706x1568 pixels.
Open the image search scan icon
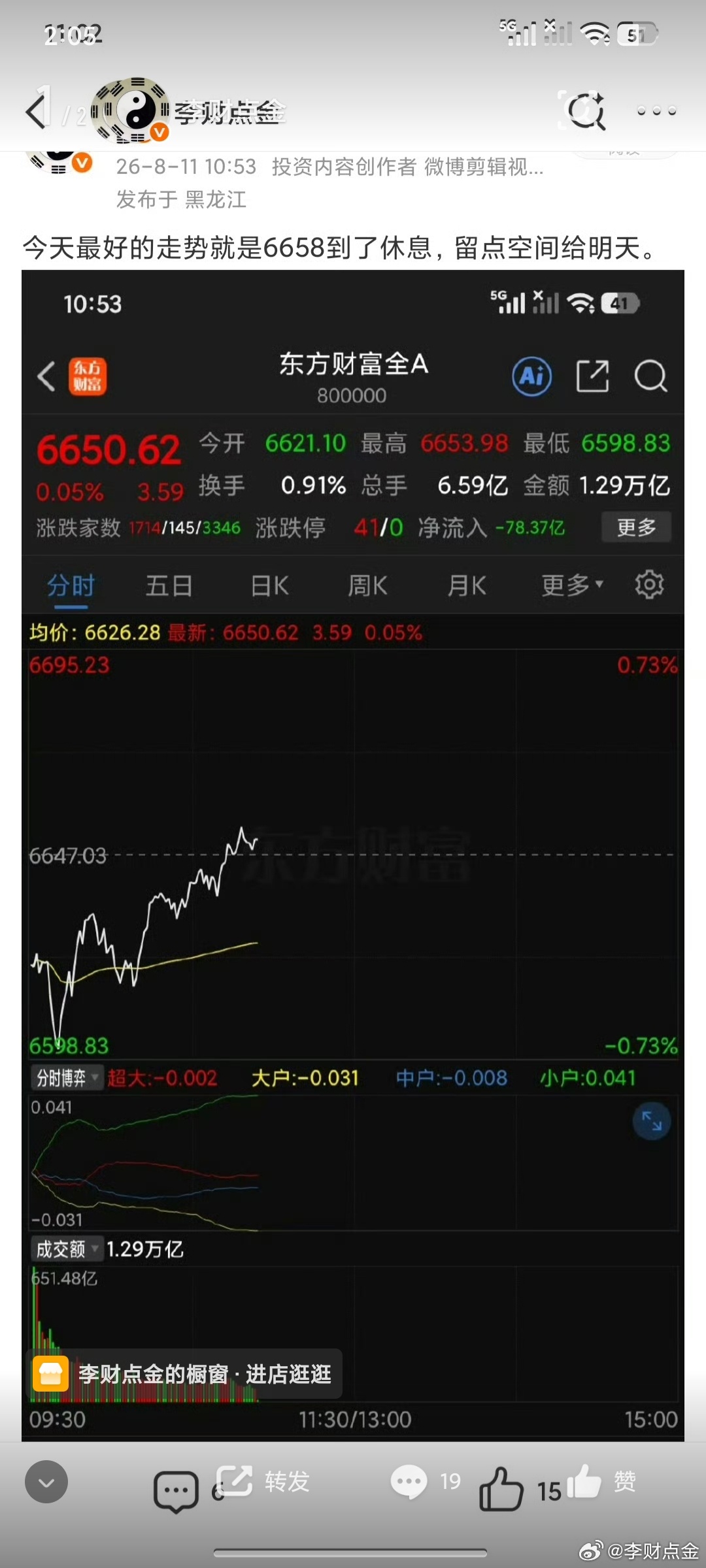tap(582, 110)
